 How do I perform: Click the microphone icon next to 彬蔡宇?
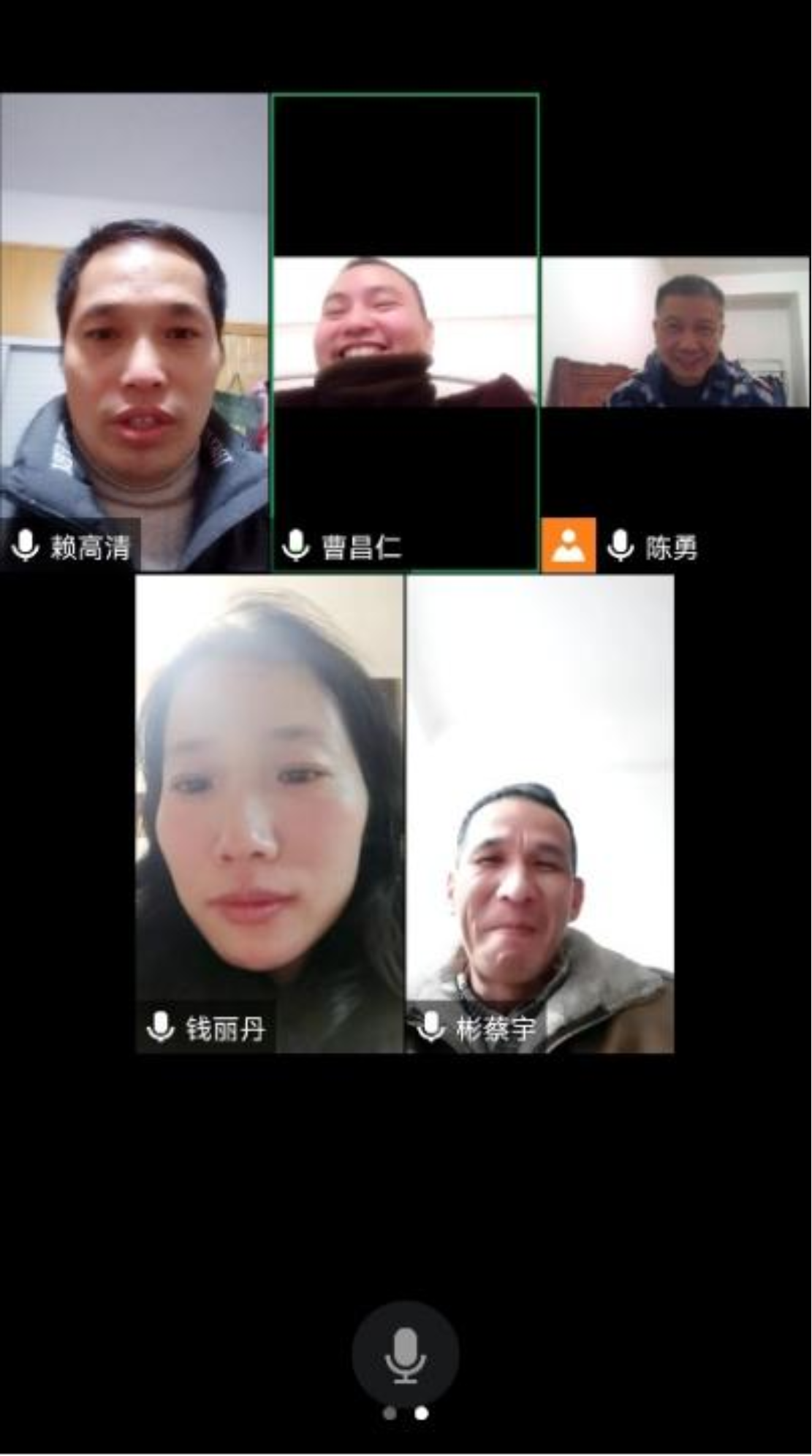pyautogui.click(x=433, y=1028)
